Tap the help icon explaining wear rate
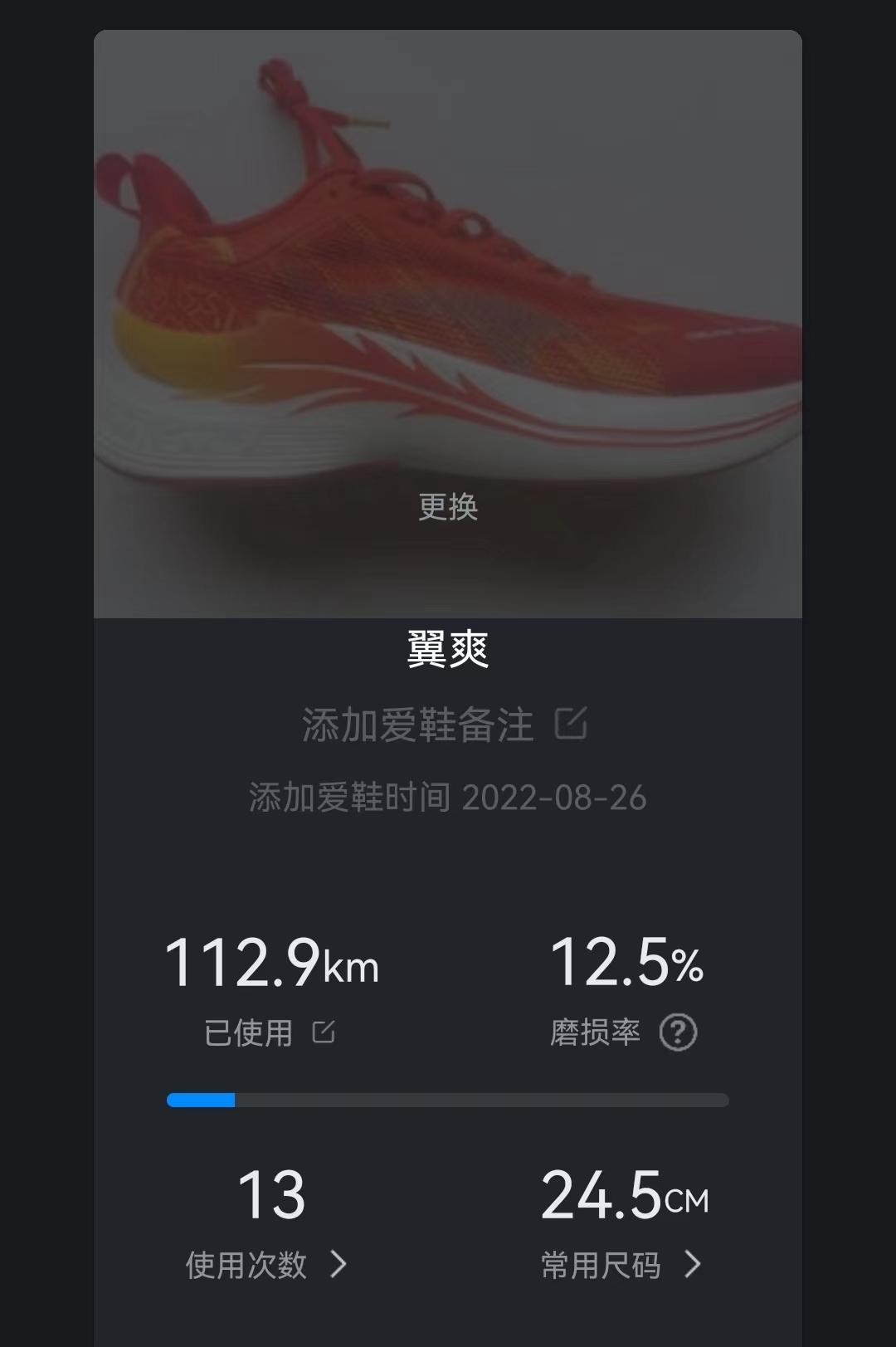The image size is (896, 1347). pyautogui.click(x=679, y=1032)
